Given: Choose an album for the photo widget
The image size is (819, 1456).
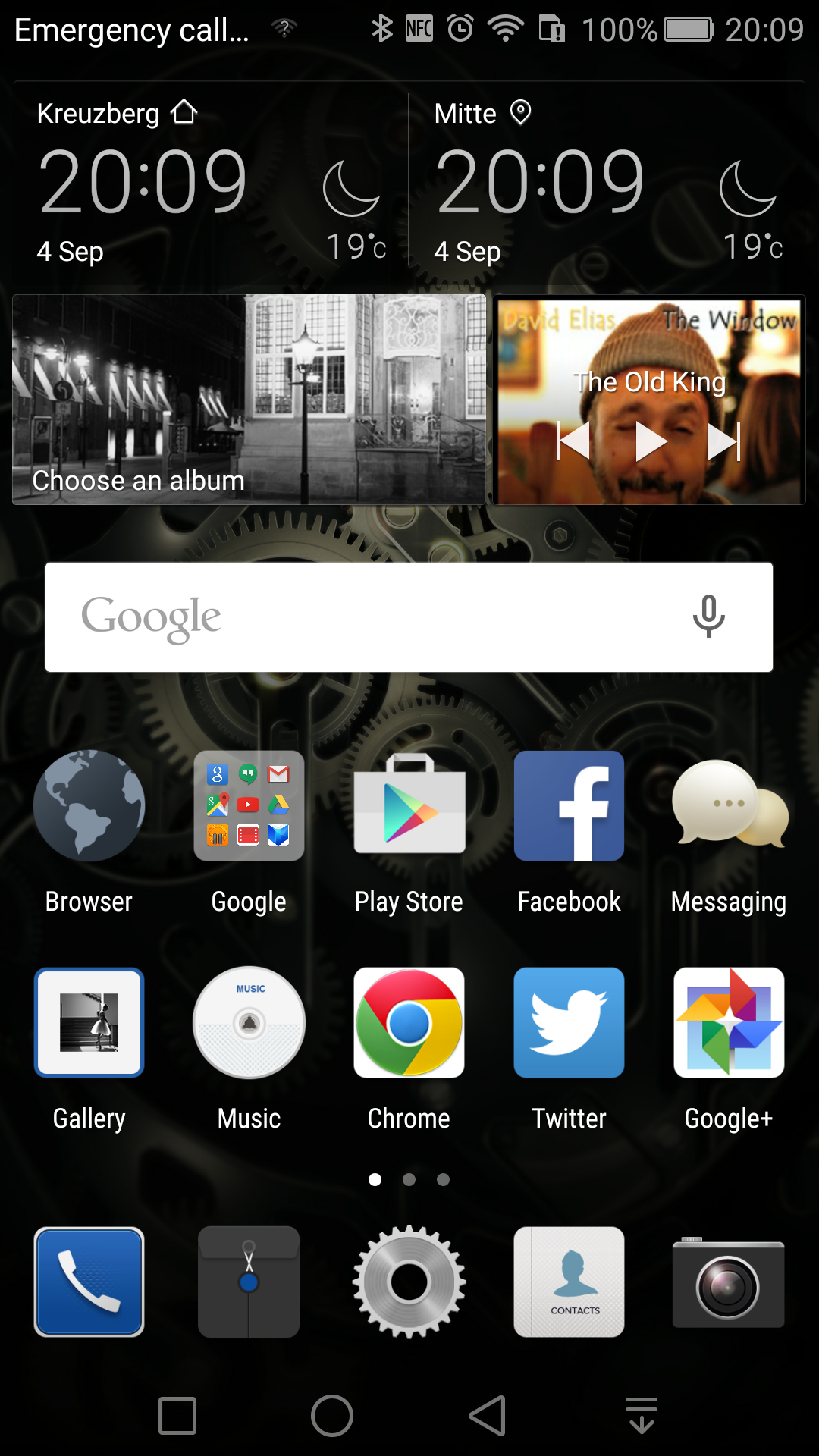Looking at the screenshot, I should point(249,400).
